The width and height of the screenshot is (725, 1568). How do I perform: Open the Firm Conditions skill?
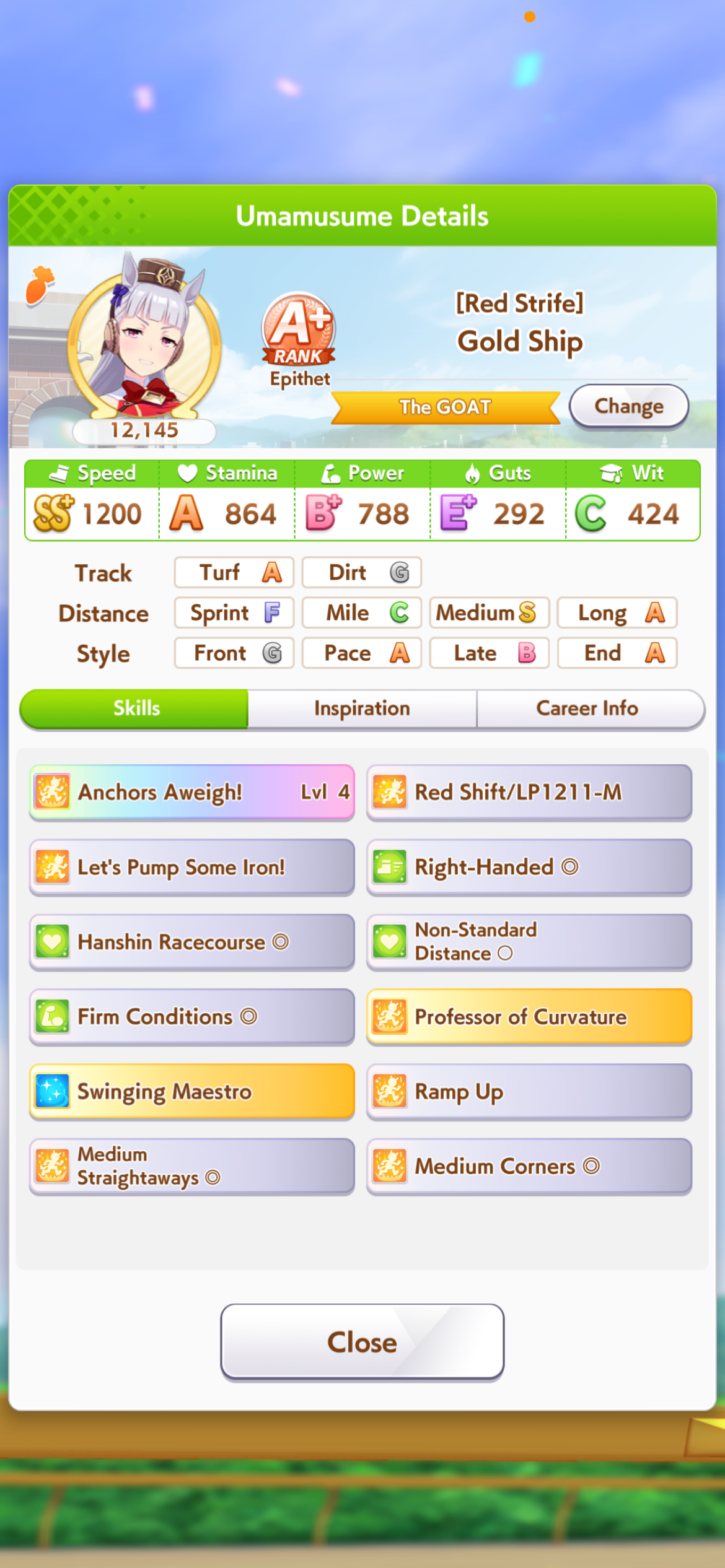pyautogui.click(x=191, y=1017)
